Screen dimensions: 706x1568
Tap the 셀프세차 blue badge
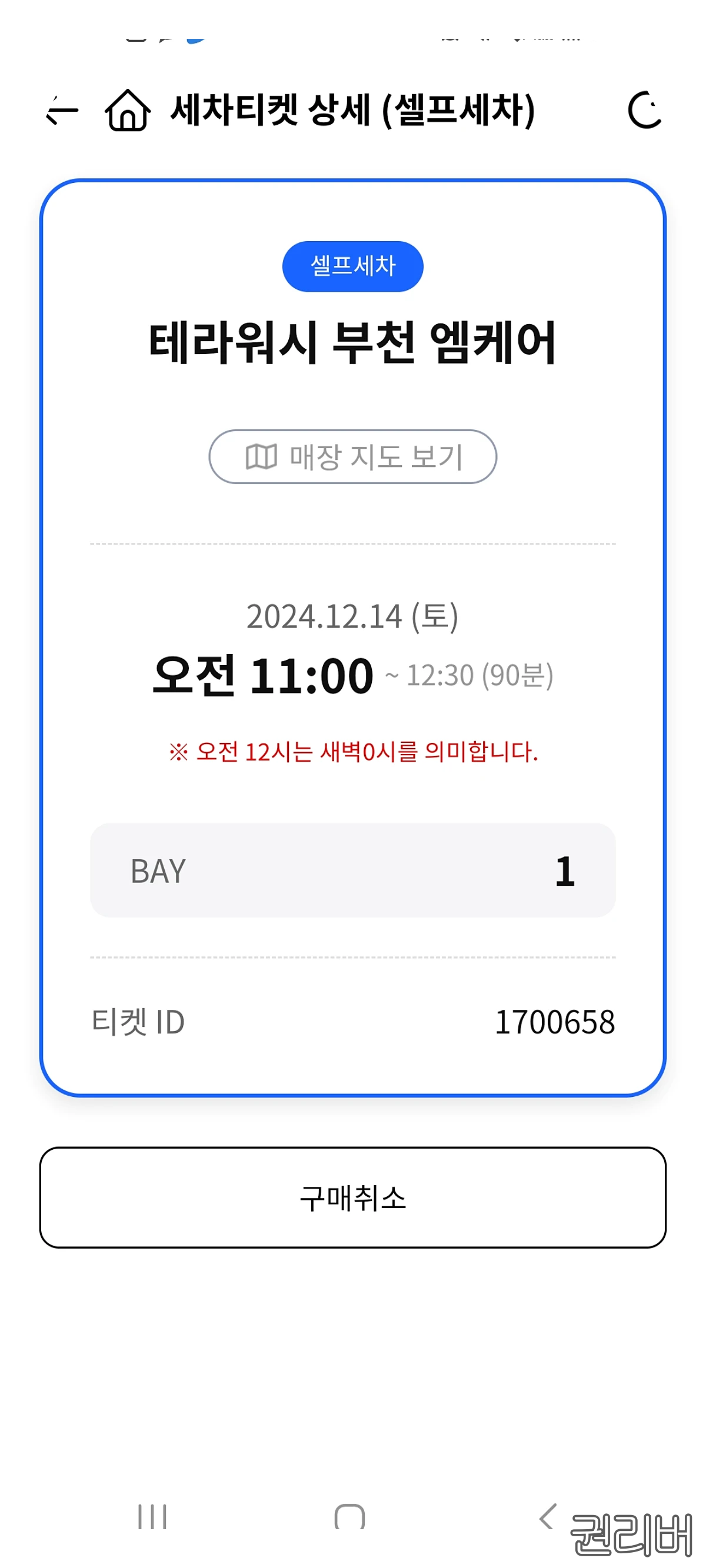tap(352, 265)
